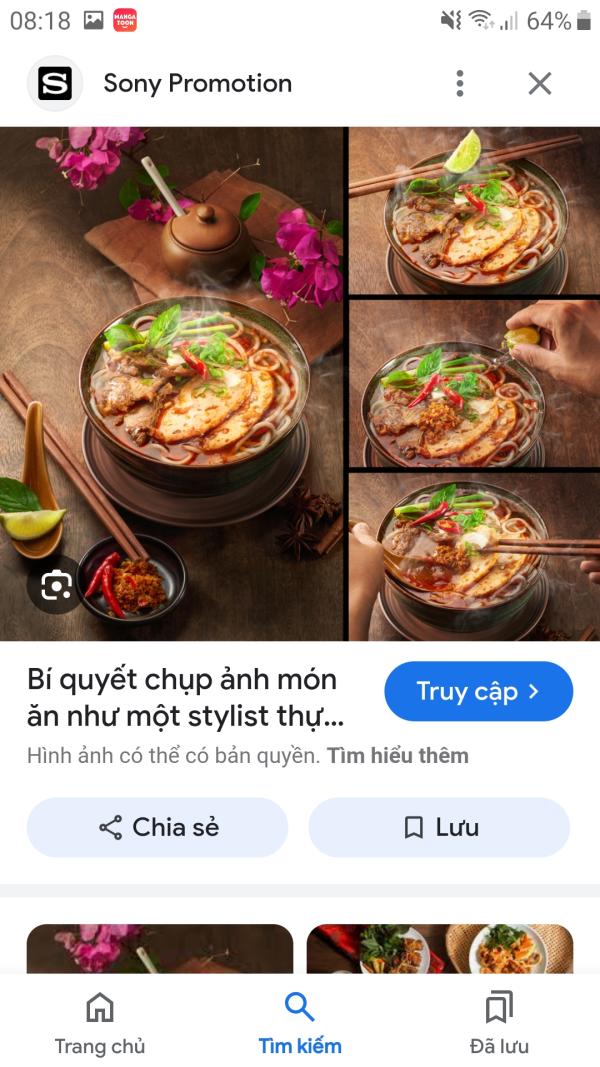
Task: Open the Đã lưu tab
Action: (499, 1023)
